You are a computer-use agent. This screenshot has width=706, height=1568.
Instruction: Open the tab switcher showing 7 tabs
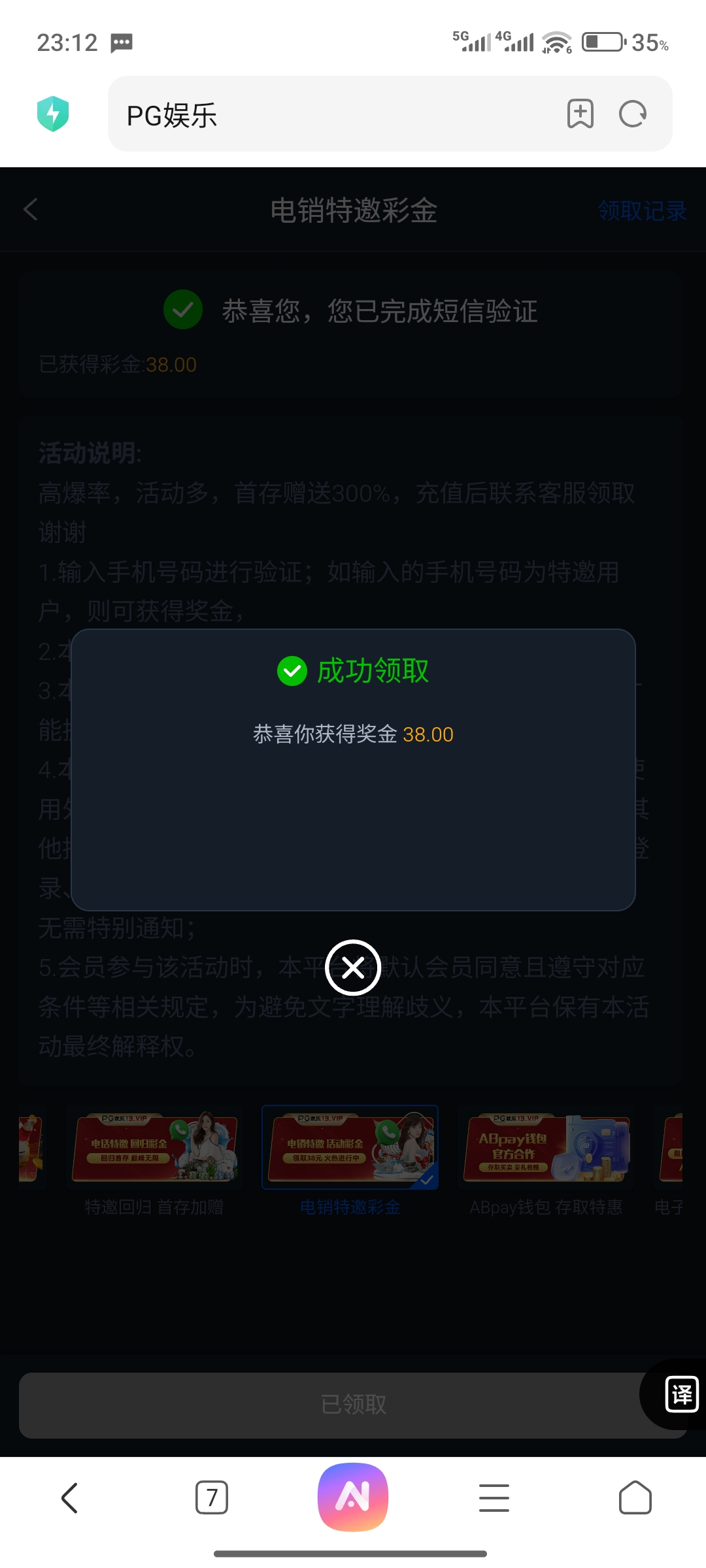[212, 1497]
